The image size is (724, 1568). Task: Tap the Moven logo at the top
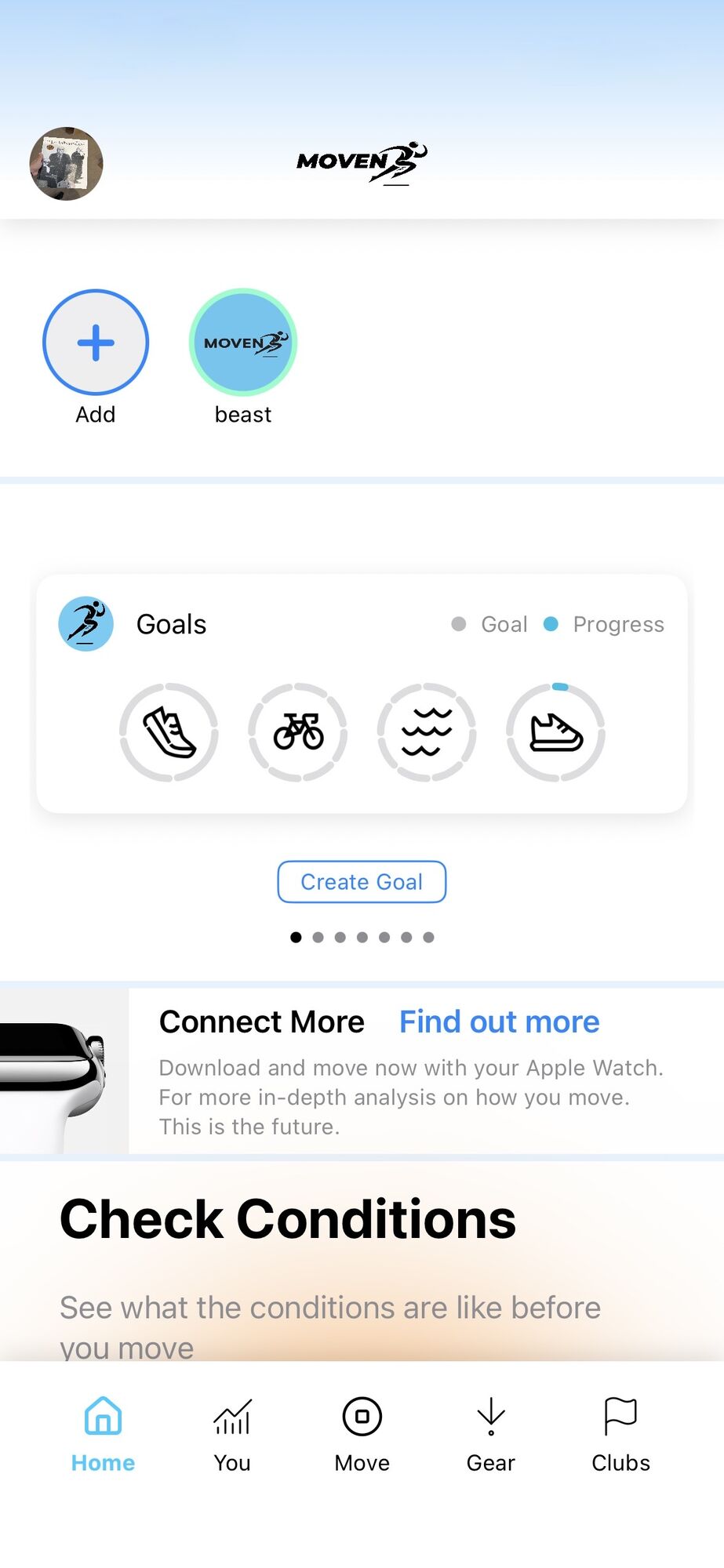(x=360, y=162)
